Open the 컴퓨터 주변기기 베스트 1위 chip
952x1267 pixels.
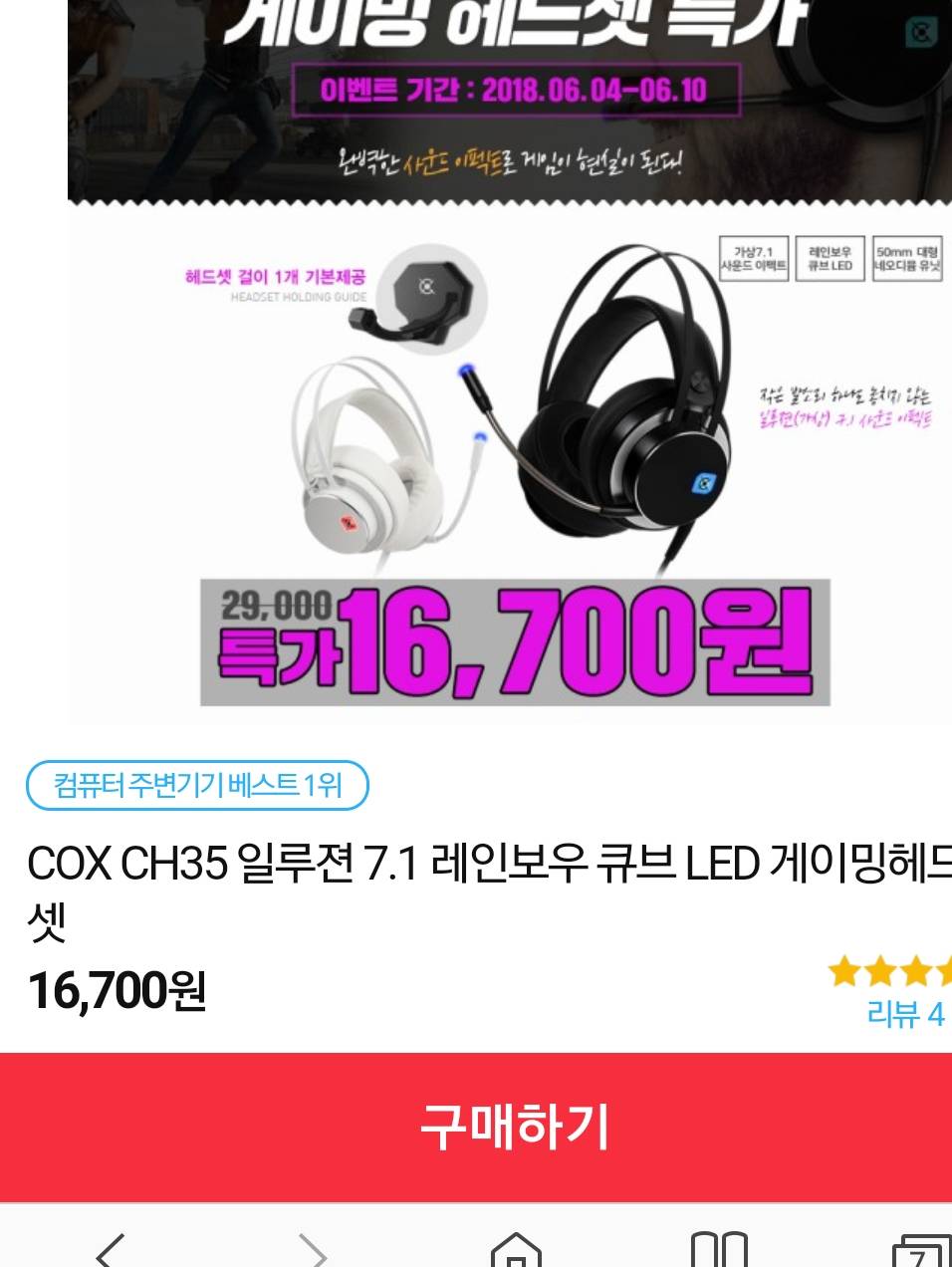click(197, 785)
